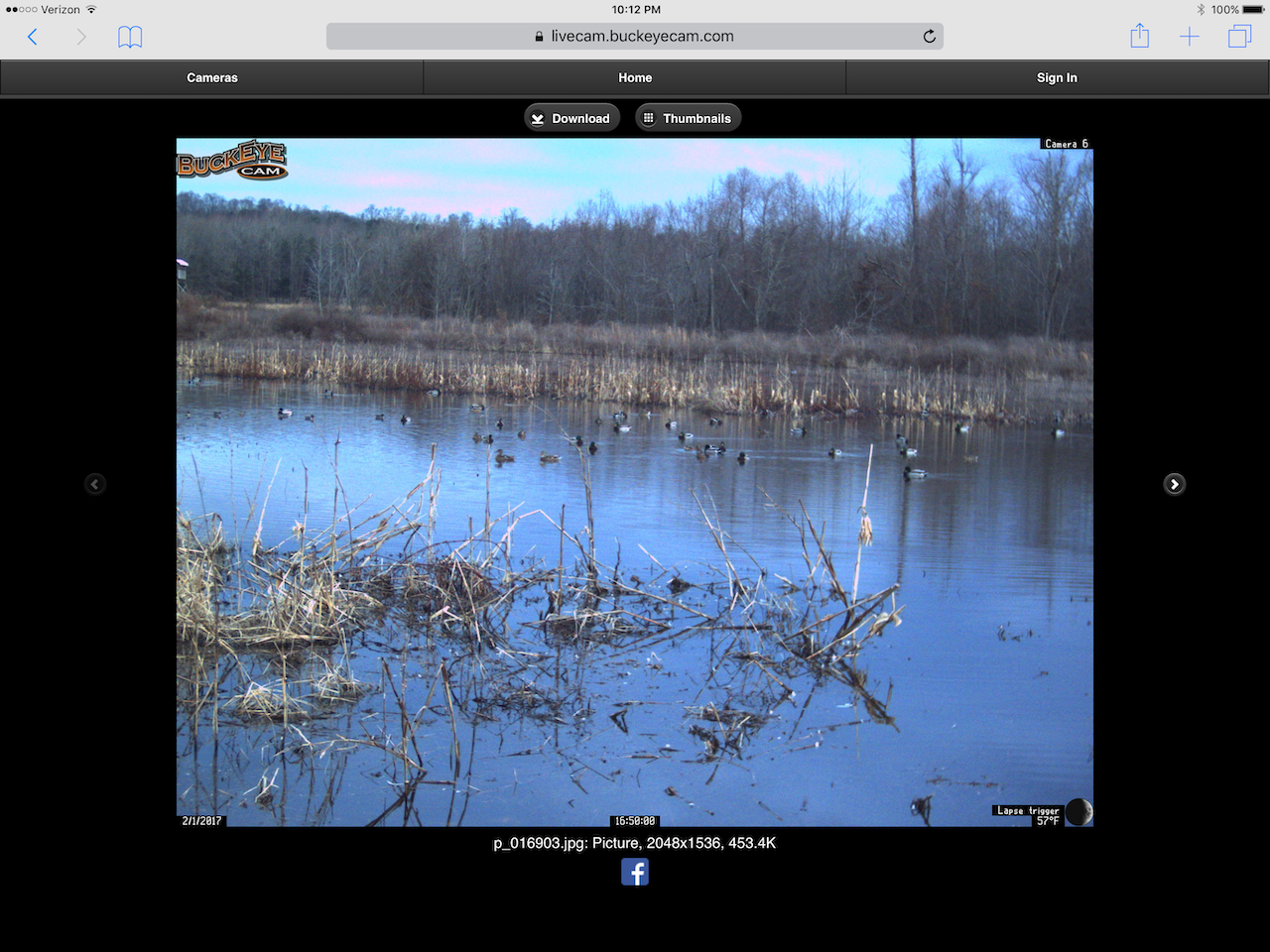Download the current picture
This screenshot has width=1270, height=952.
(571, 118)
